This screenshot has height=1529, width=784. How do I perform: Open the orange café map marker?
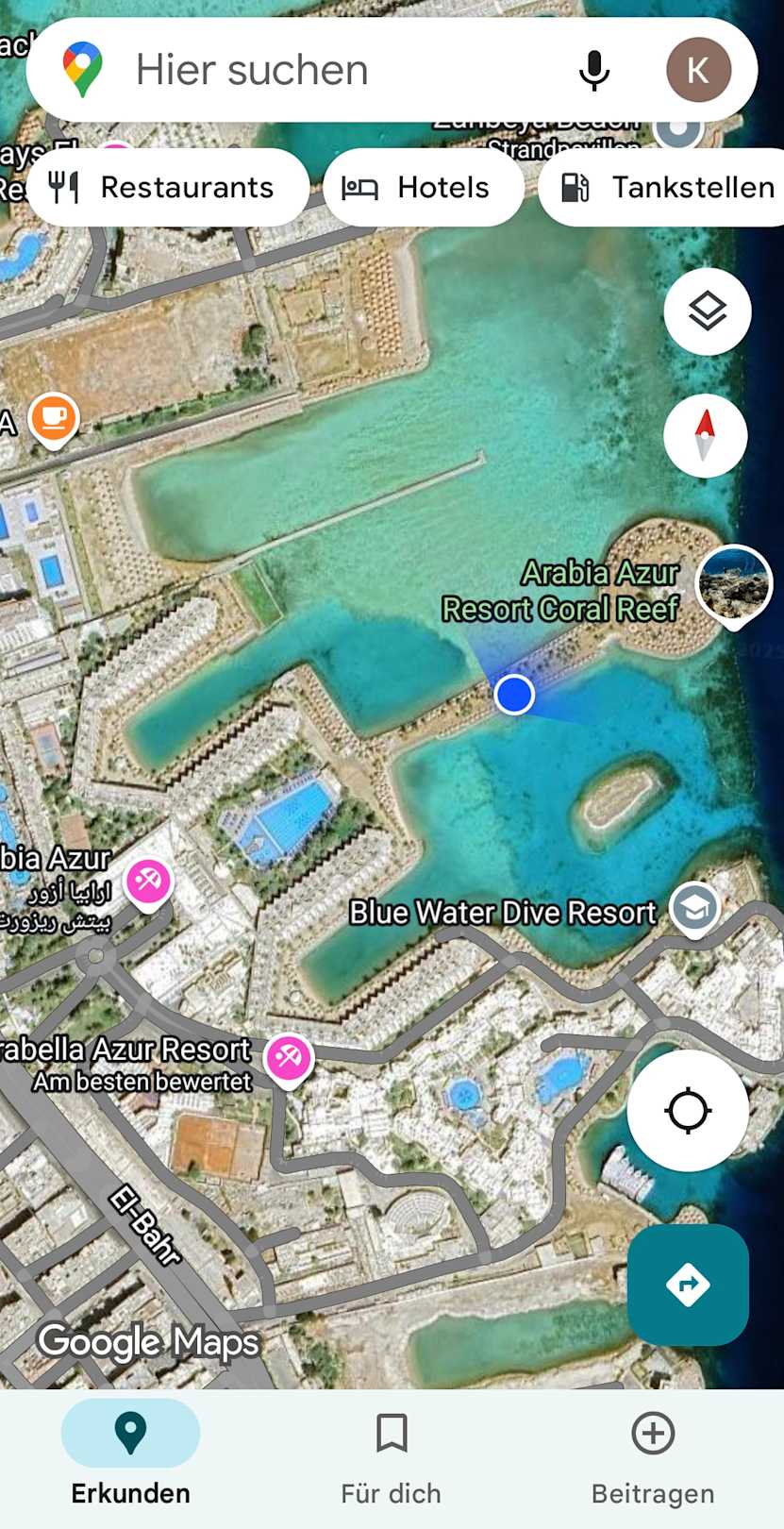54,418
